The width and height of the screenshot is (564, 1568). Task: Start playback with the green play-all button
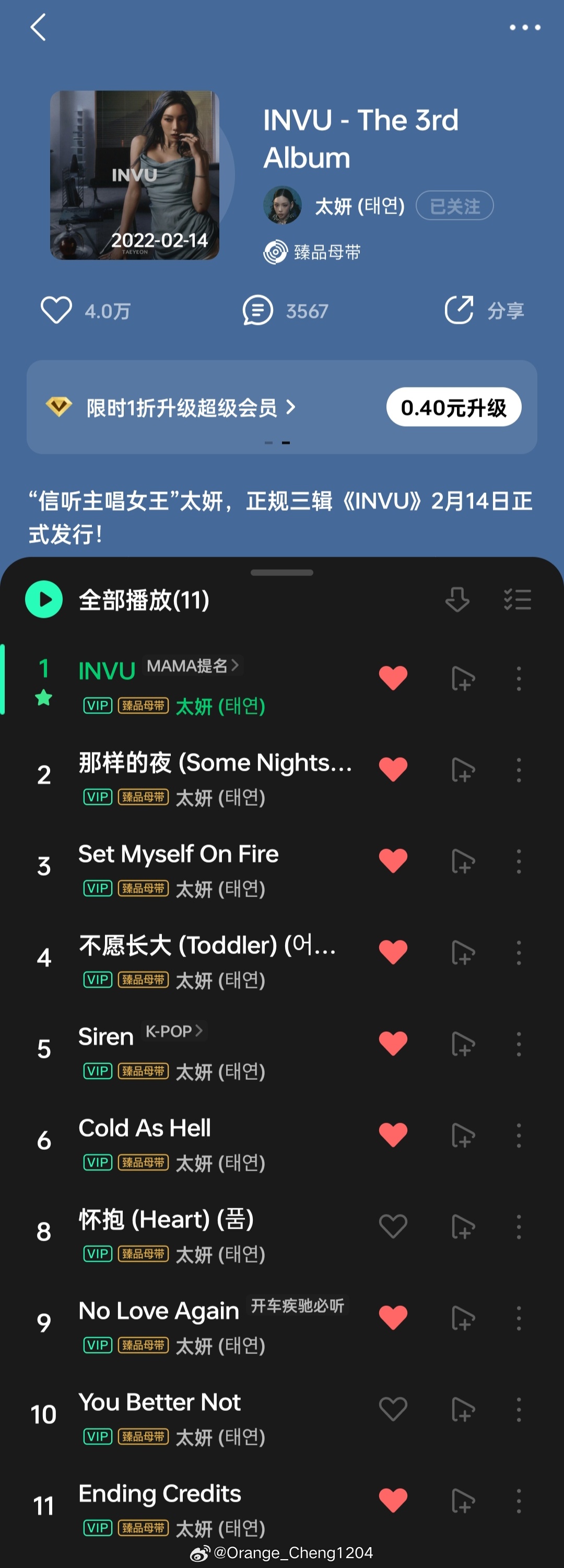(44, 599)
